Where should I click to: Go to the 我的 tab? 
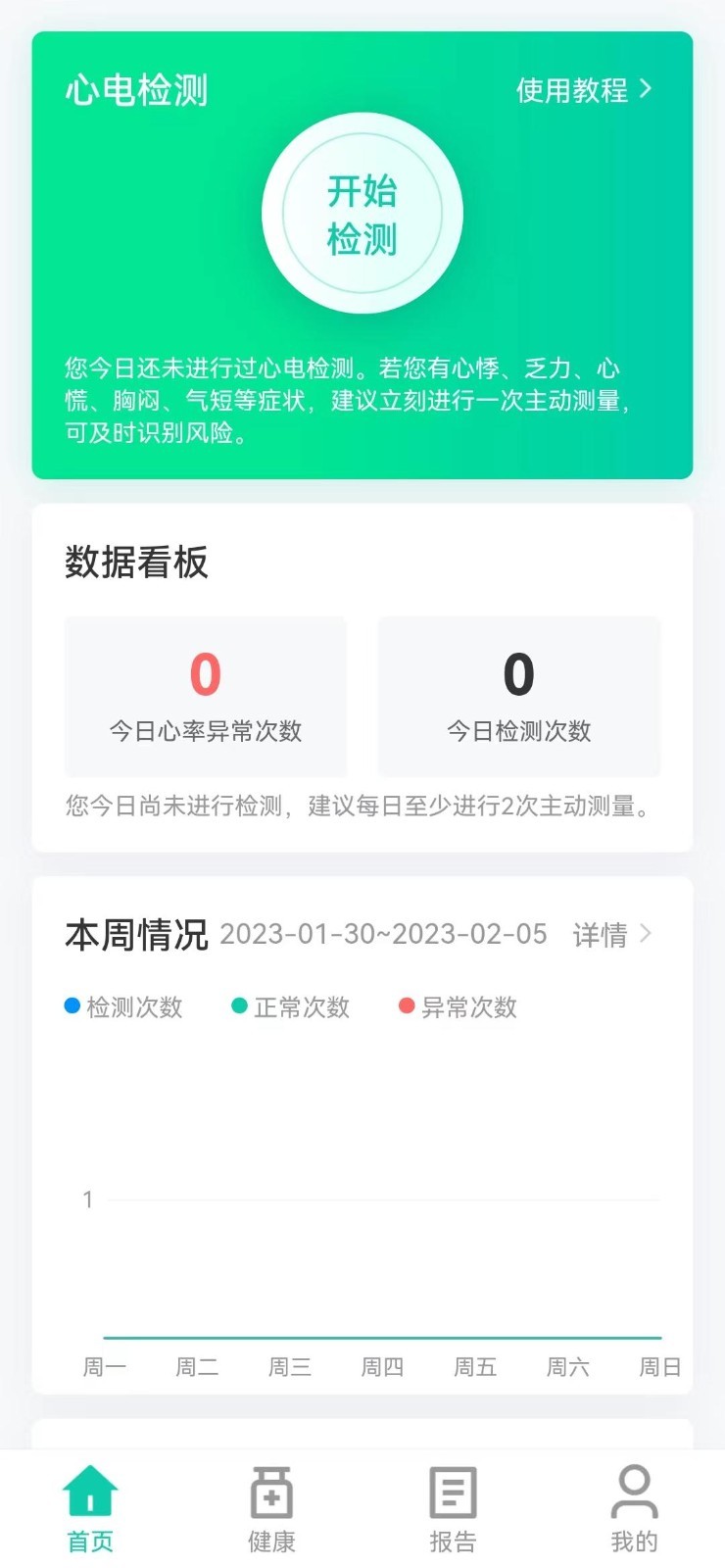click(634, 1509)
